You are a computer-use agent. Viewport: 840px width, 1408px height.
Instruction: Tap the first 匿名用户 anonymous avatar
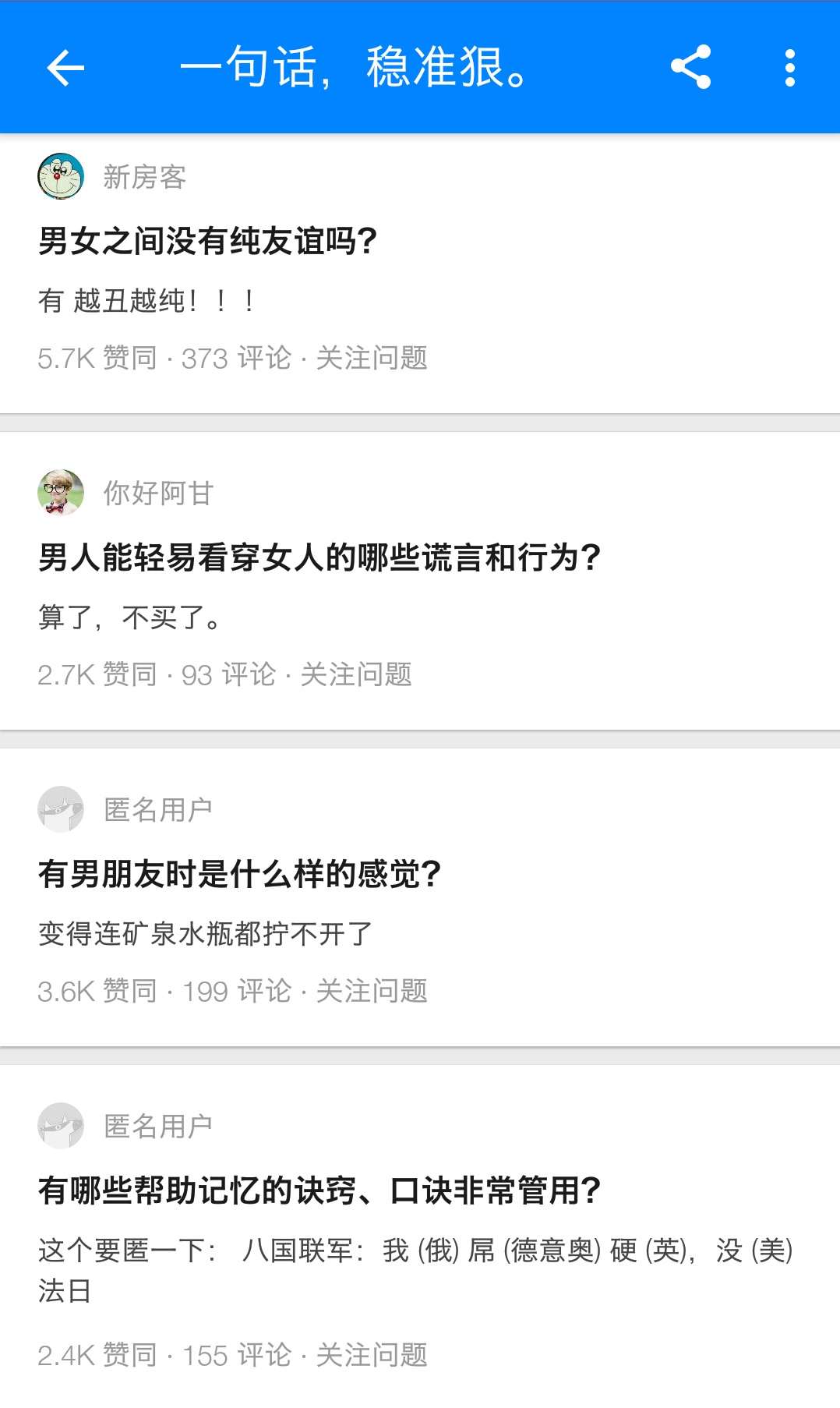click(x=62, y=808)
